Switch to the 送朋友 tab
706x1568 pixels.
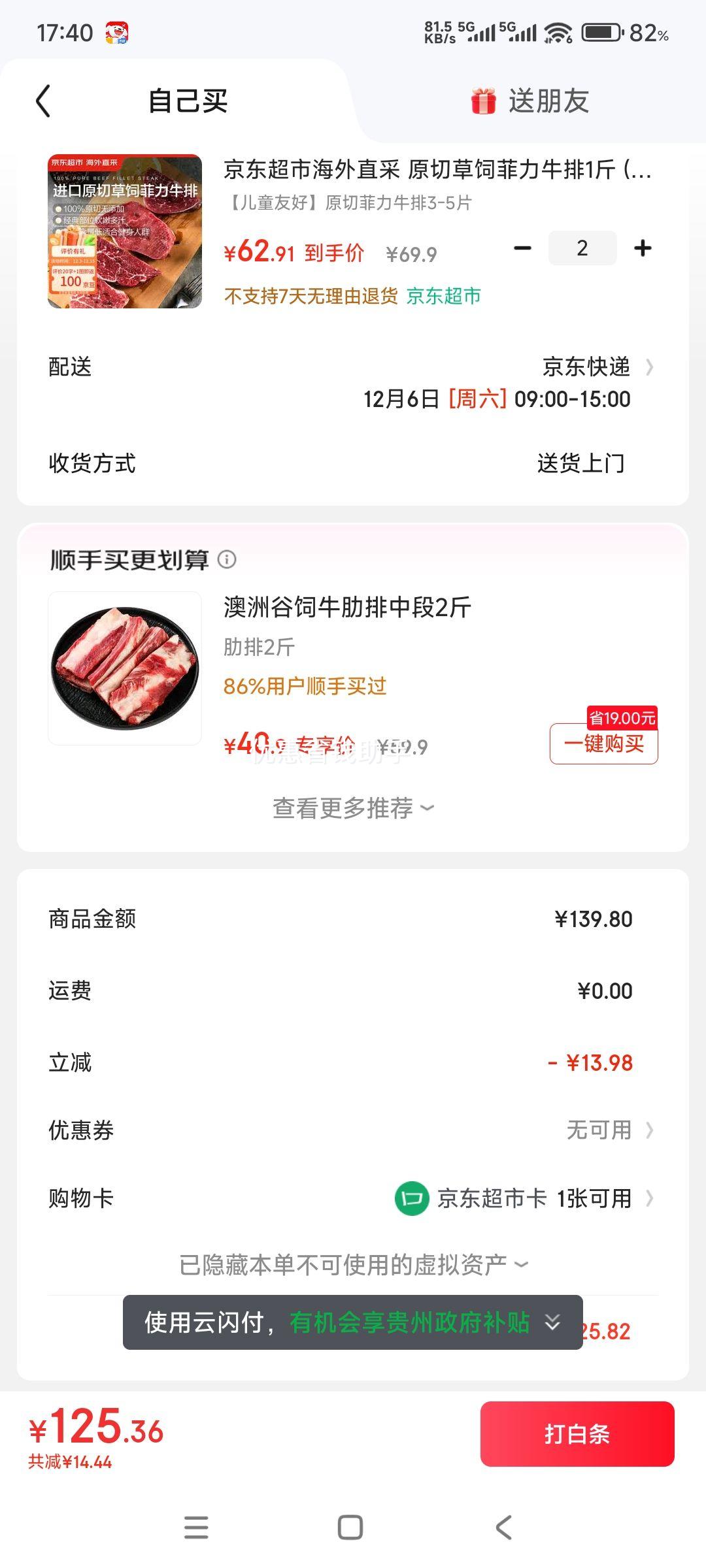point(529,101)
